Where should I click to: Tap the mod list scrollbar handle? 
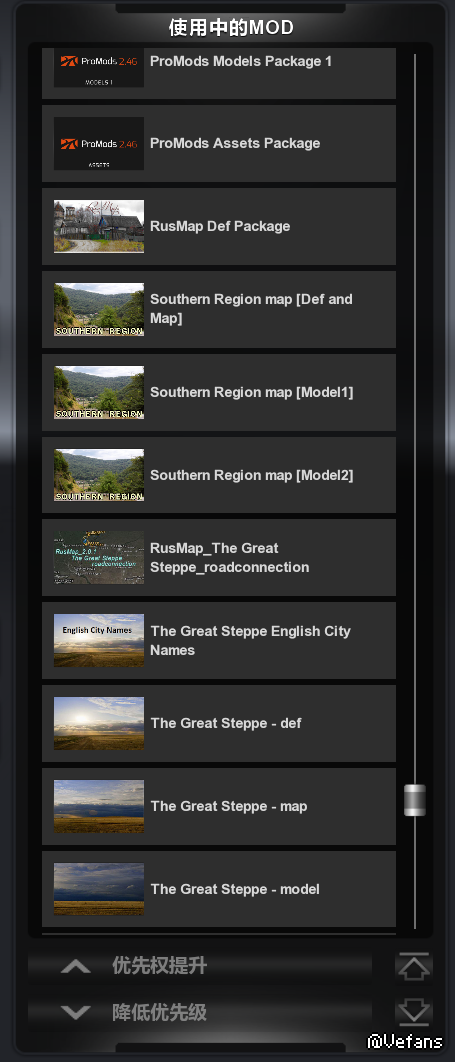[x=415, y=800]
